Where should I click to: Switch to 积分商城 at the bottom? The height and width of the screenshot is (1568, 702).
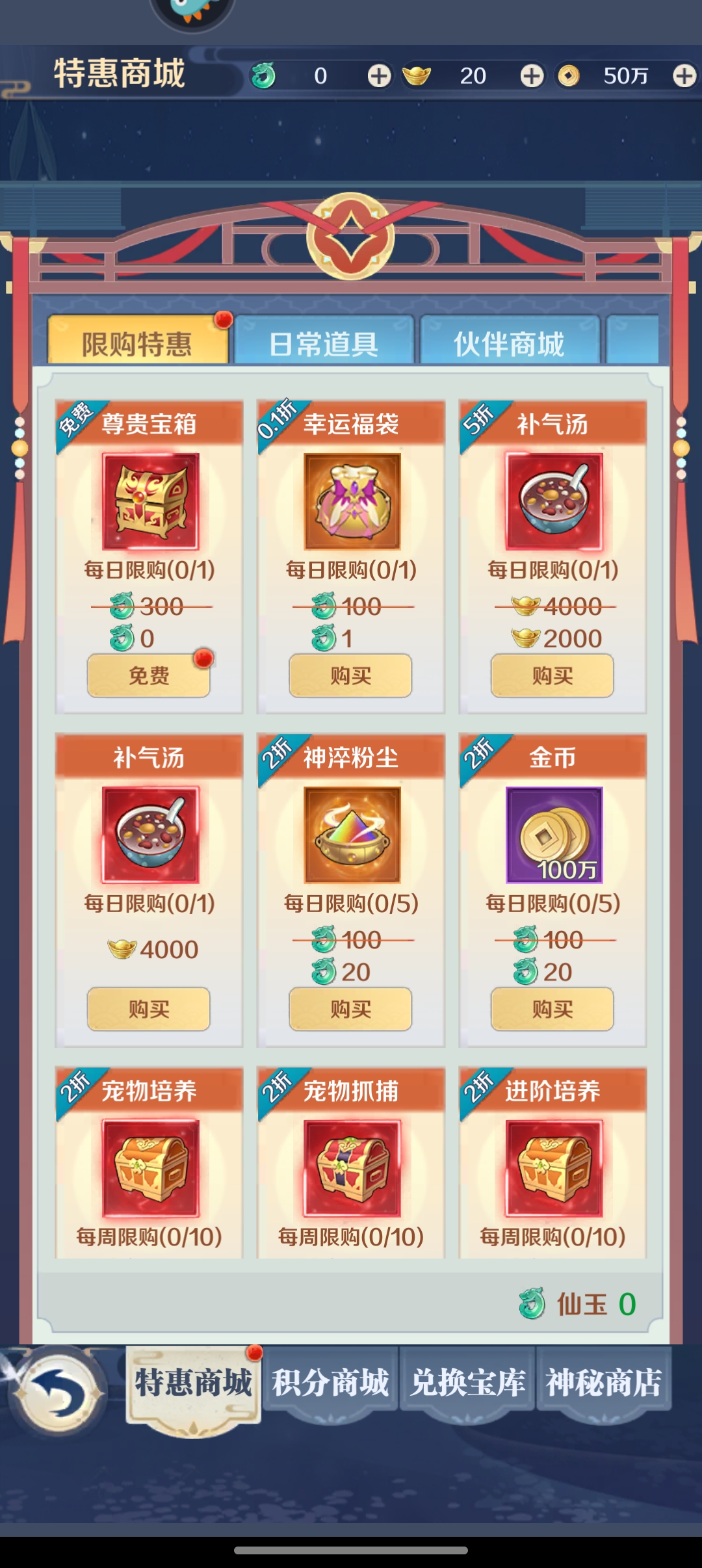330,1382
